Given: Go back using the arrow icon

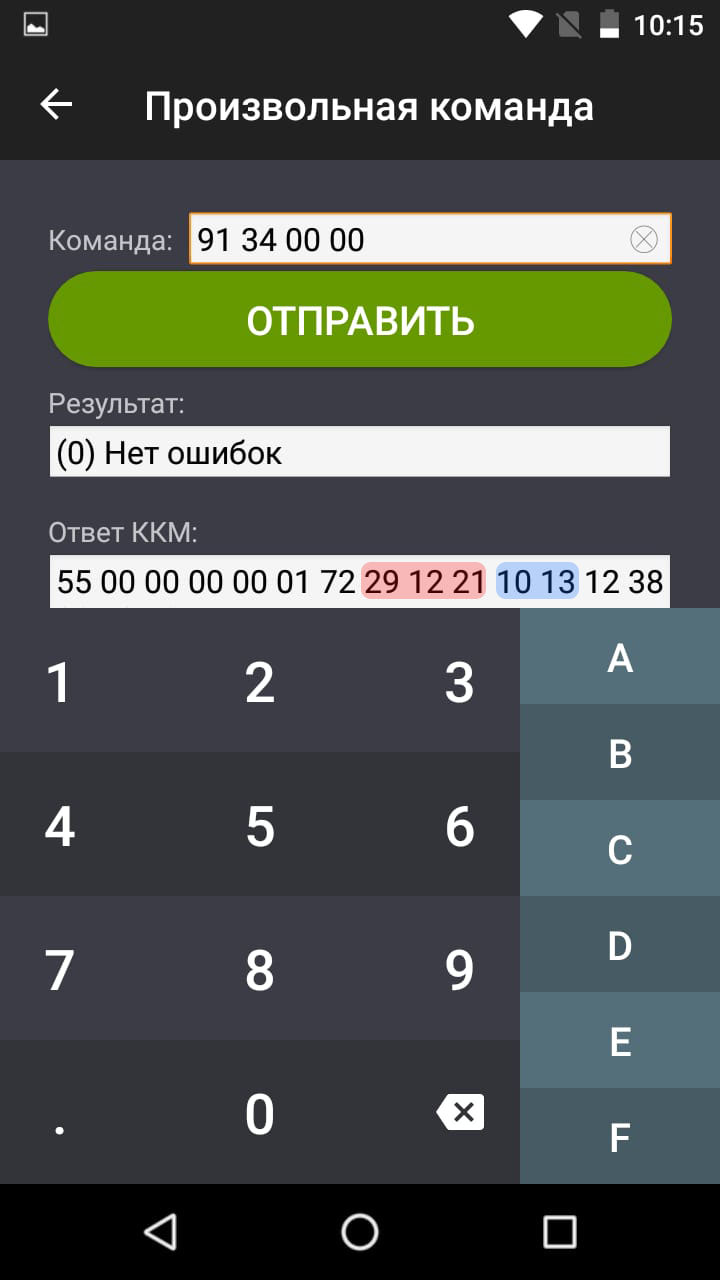Looking at the screenshot, I should click(x=56, y=105).
